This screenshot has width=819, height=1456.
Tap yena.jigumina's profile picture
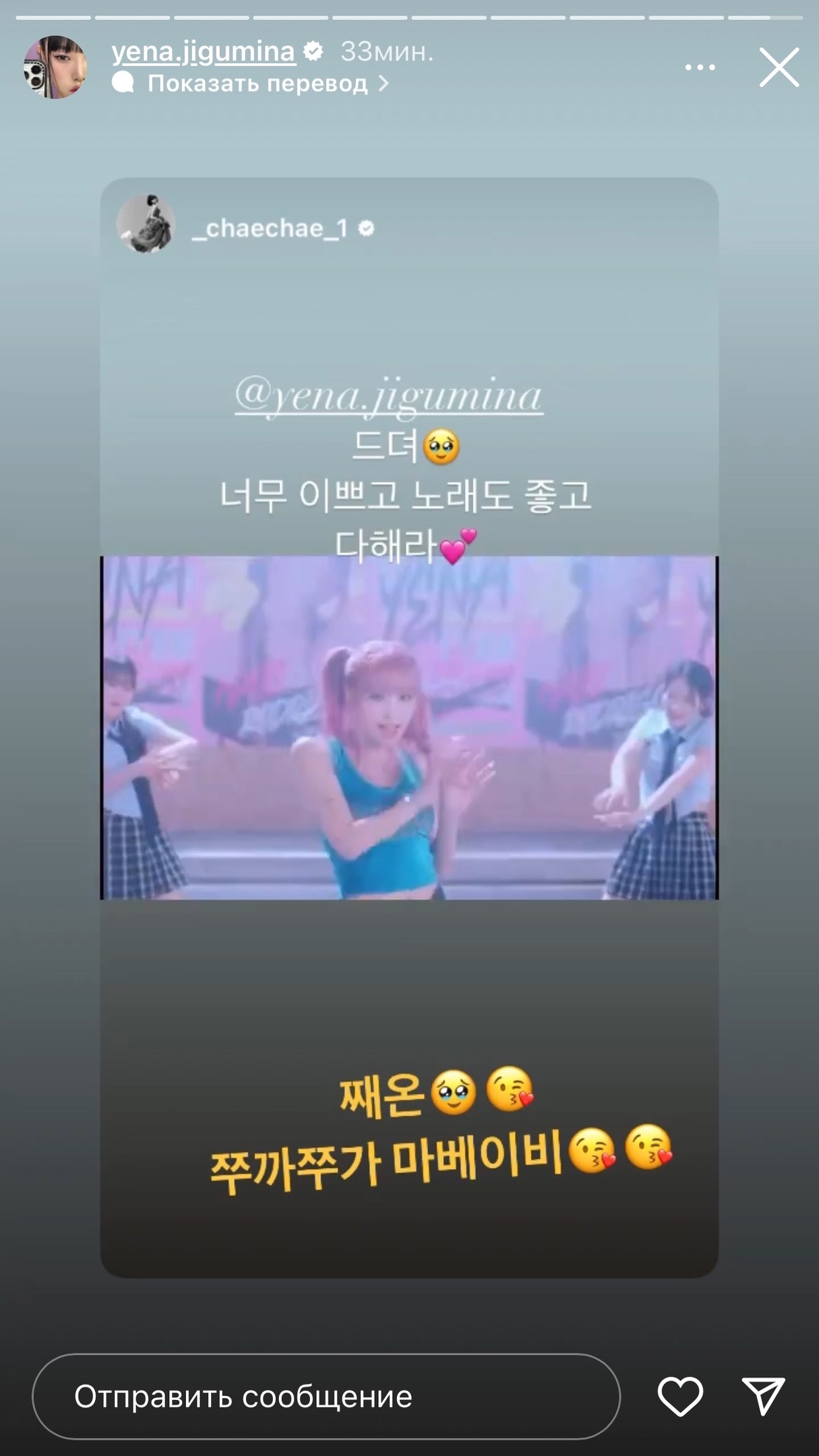pyautogui.click(x=55, y=67)
